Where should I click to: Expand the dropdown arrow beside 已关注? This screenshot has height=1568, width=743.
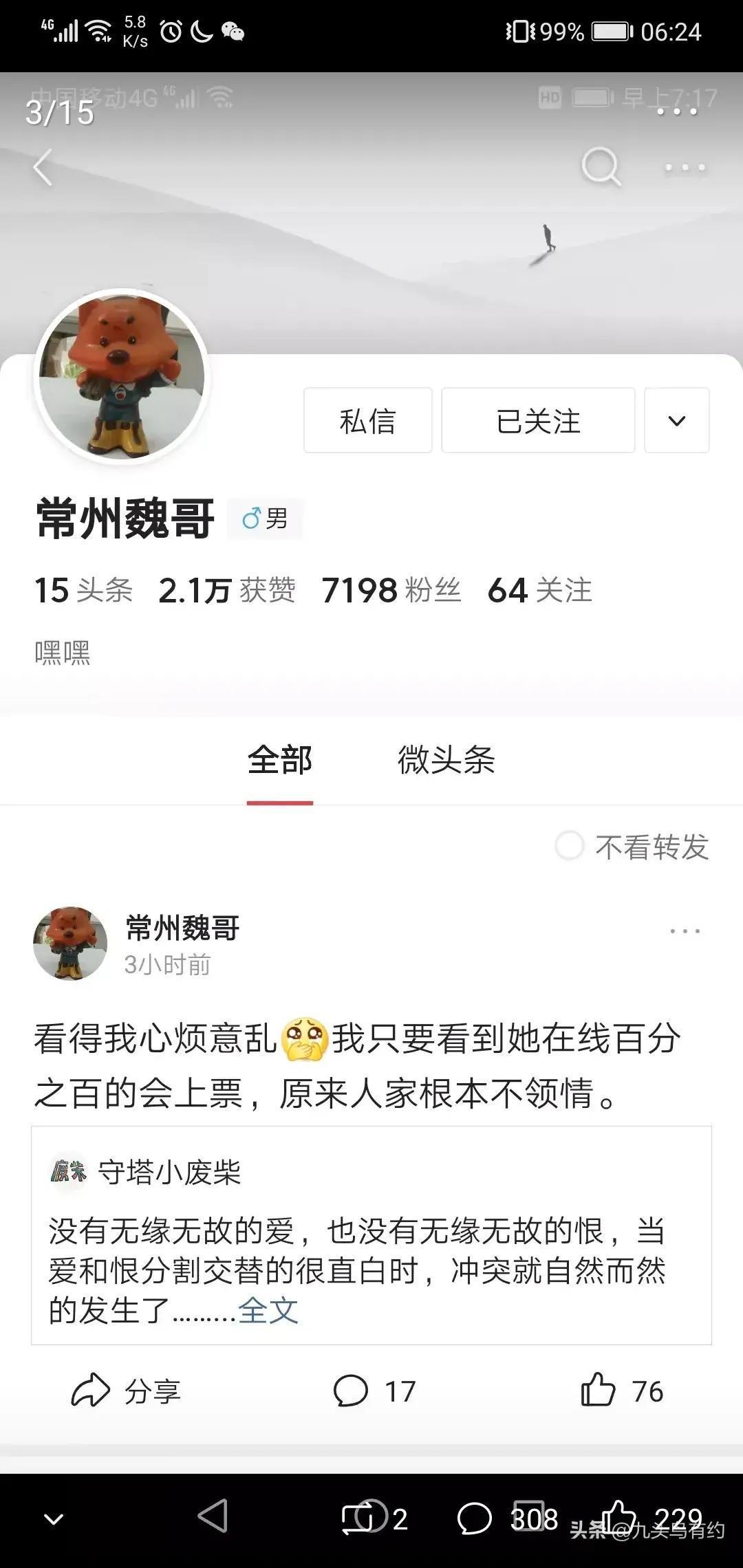676,421
